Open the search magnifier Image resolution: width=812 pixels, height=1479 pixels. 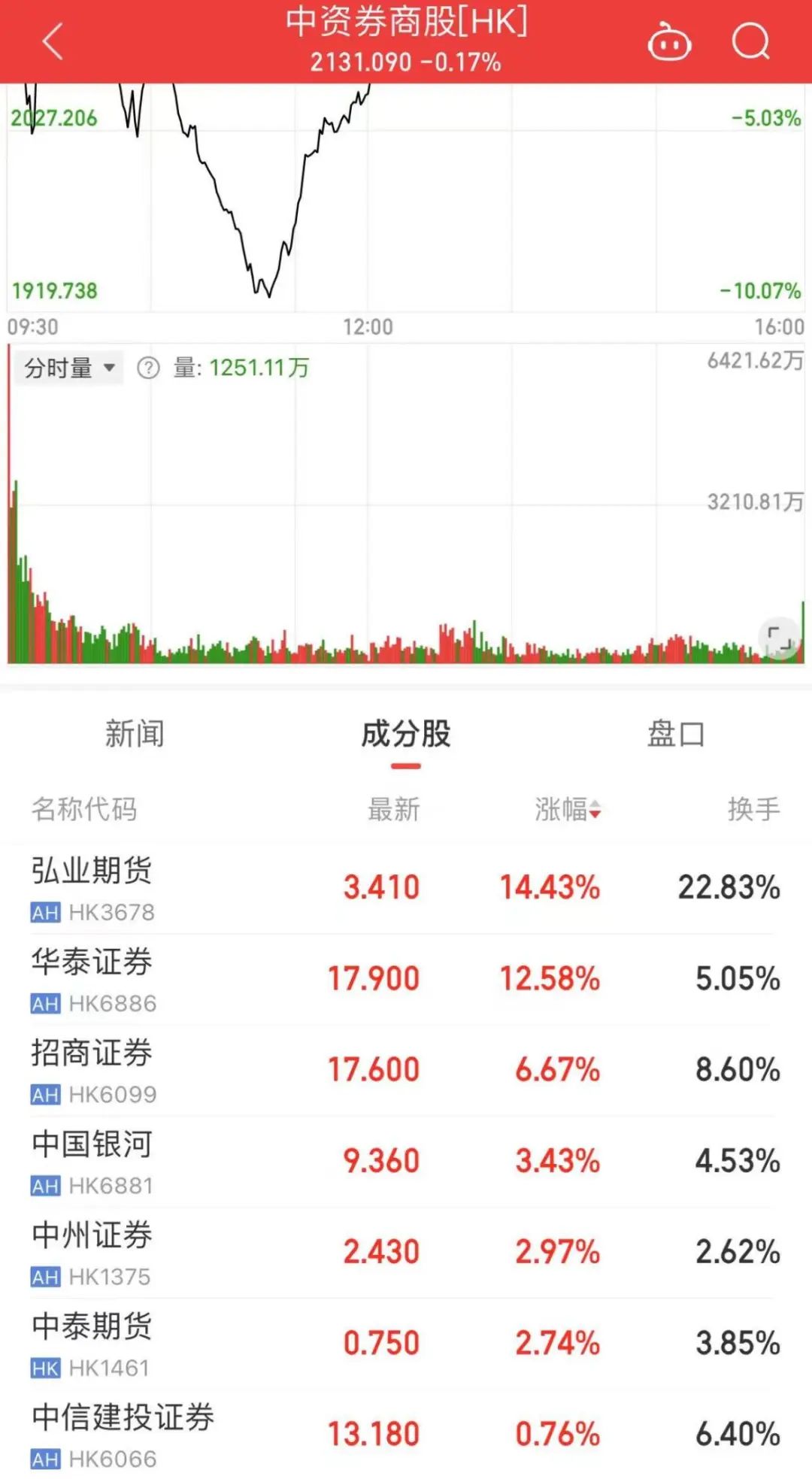coord(751,41)
